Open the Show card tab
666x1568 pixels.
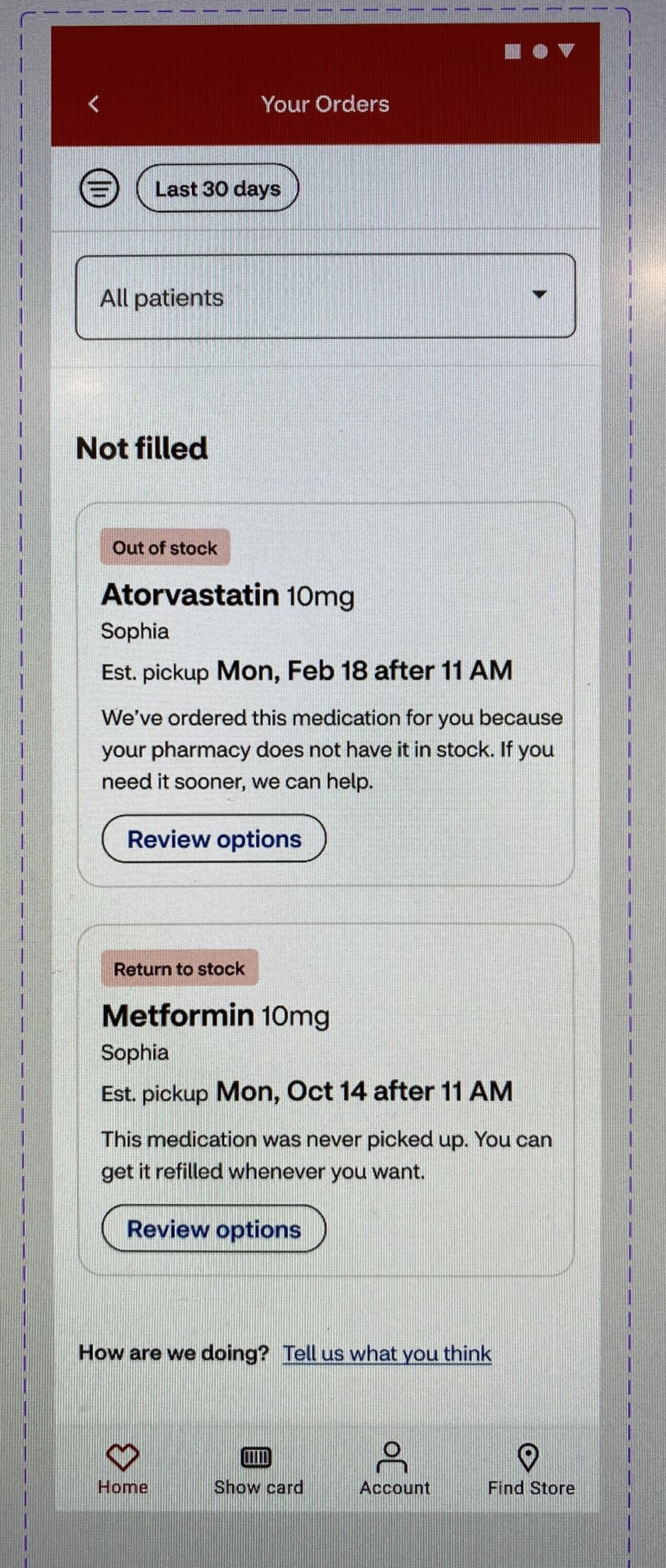click(258, 1468)
